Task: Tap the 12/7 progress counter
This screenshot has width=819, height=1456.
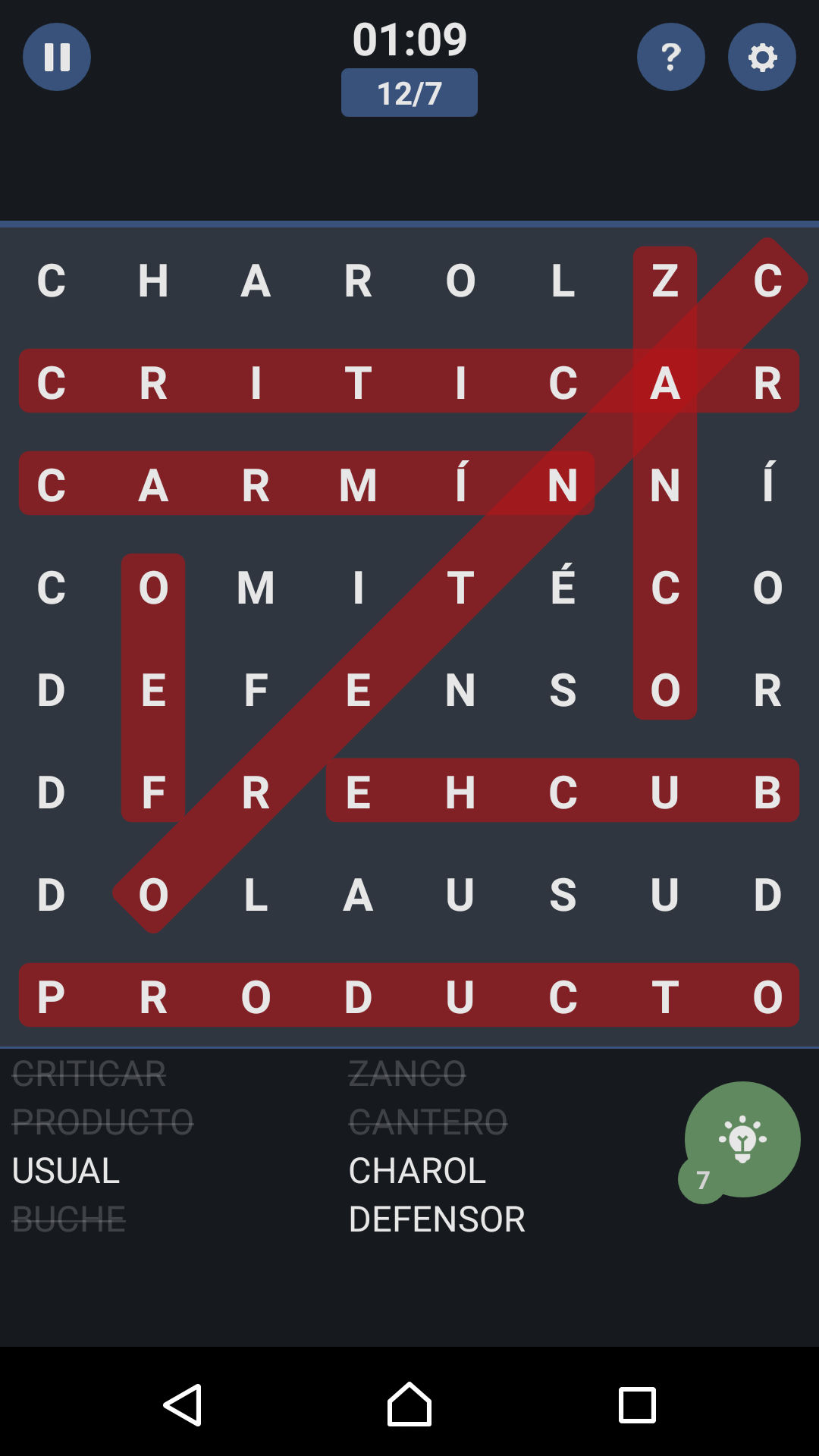Action: click(x=409, y=92)
